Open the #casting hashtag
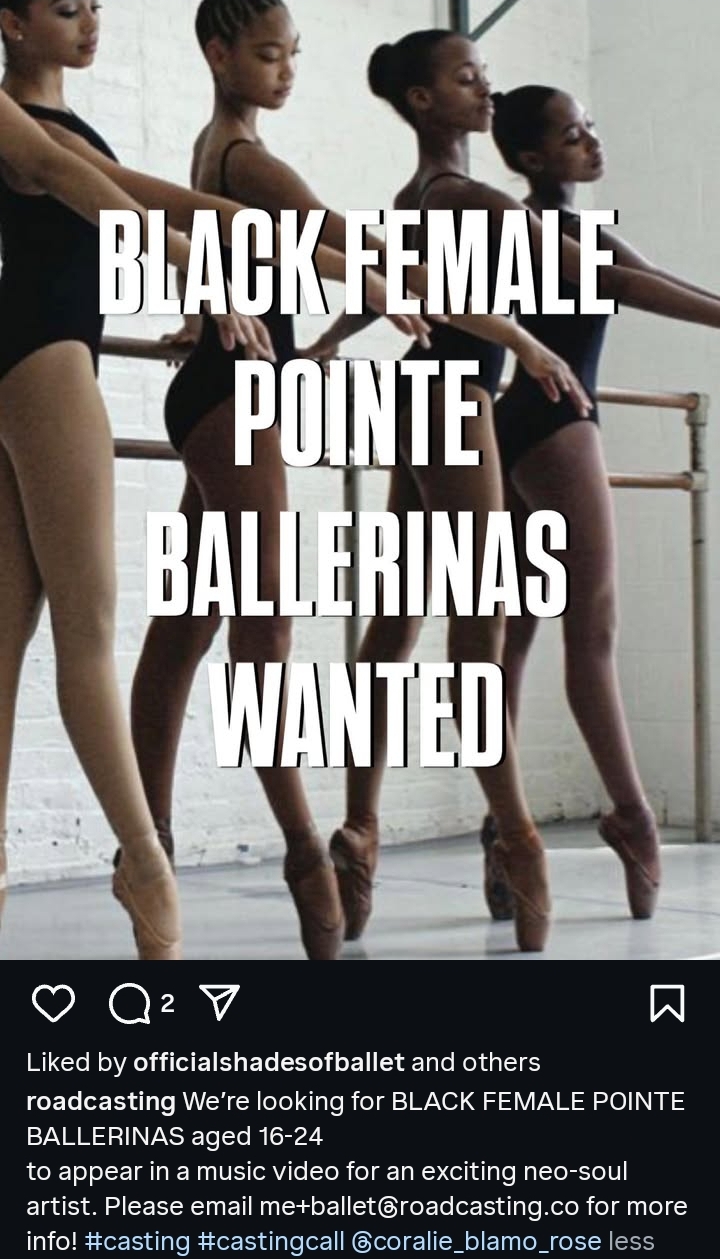Viewport: 720px width, 1259px height. 138,1242
